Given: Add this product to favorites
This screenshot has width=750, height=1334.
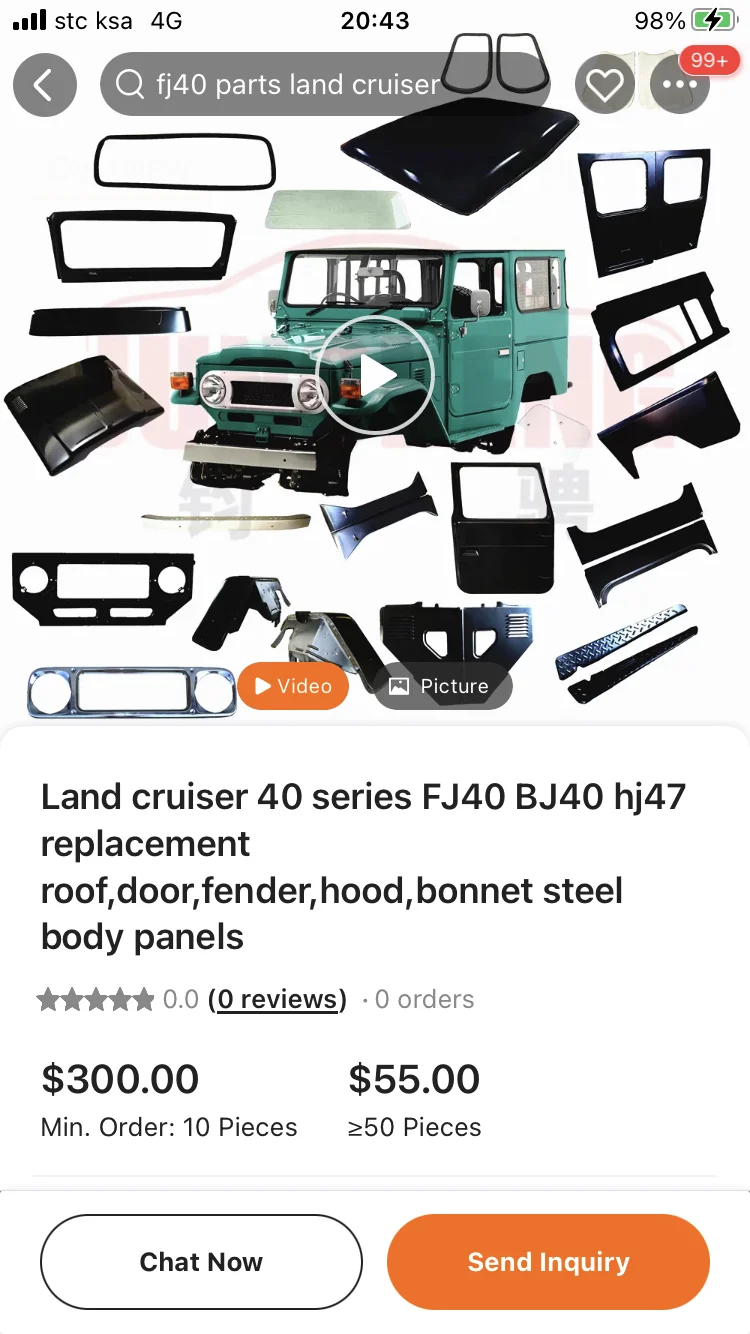Looking at the screenshot, I should pyautogui.click(x=605, y=86).
